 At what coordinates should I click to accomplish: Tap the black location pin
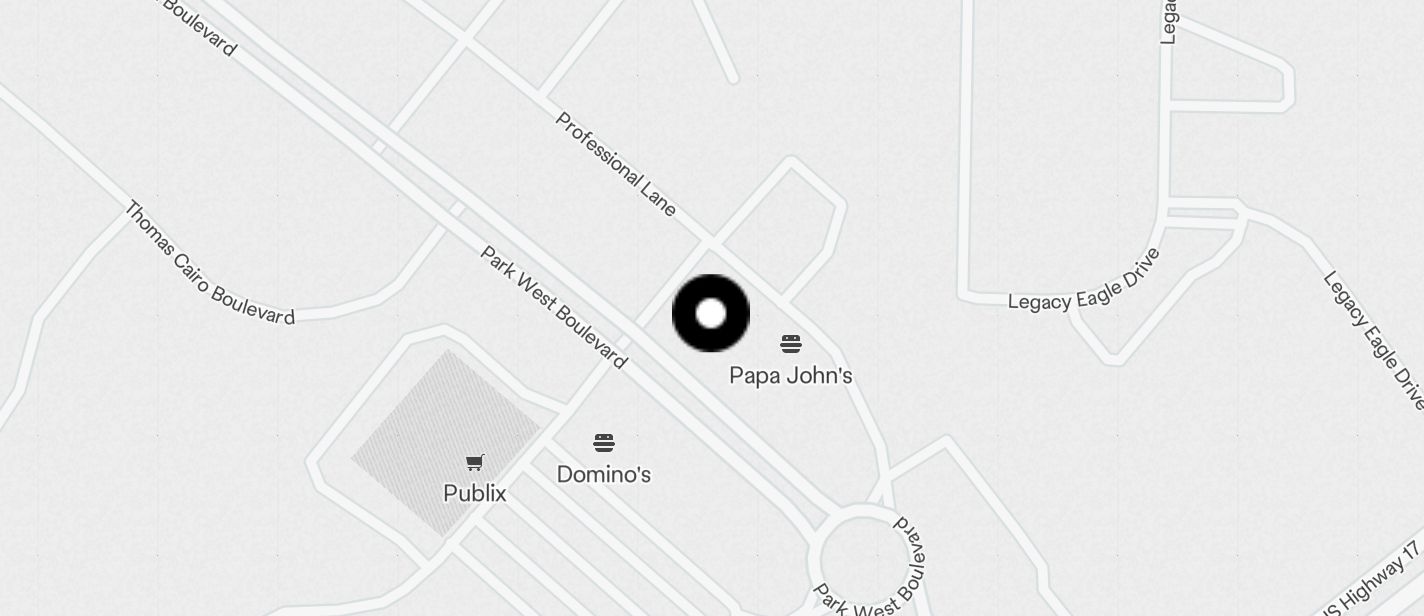(711, 314)
